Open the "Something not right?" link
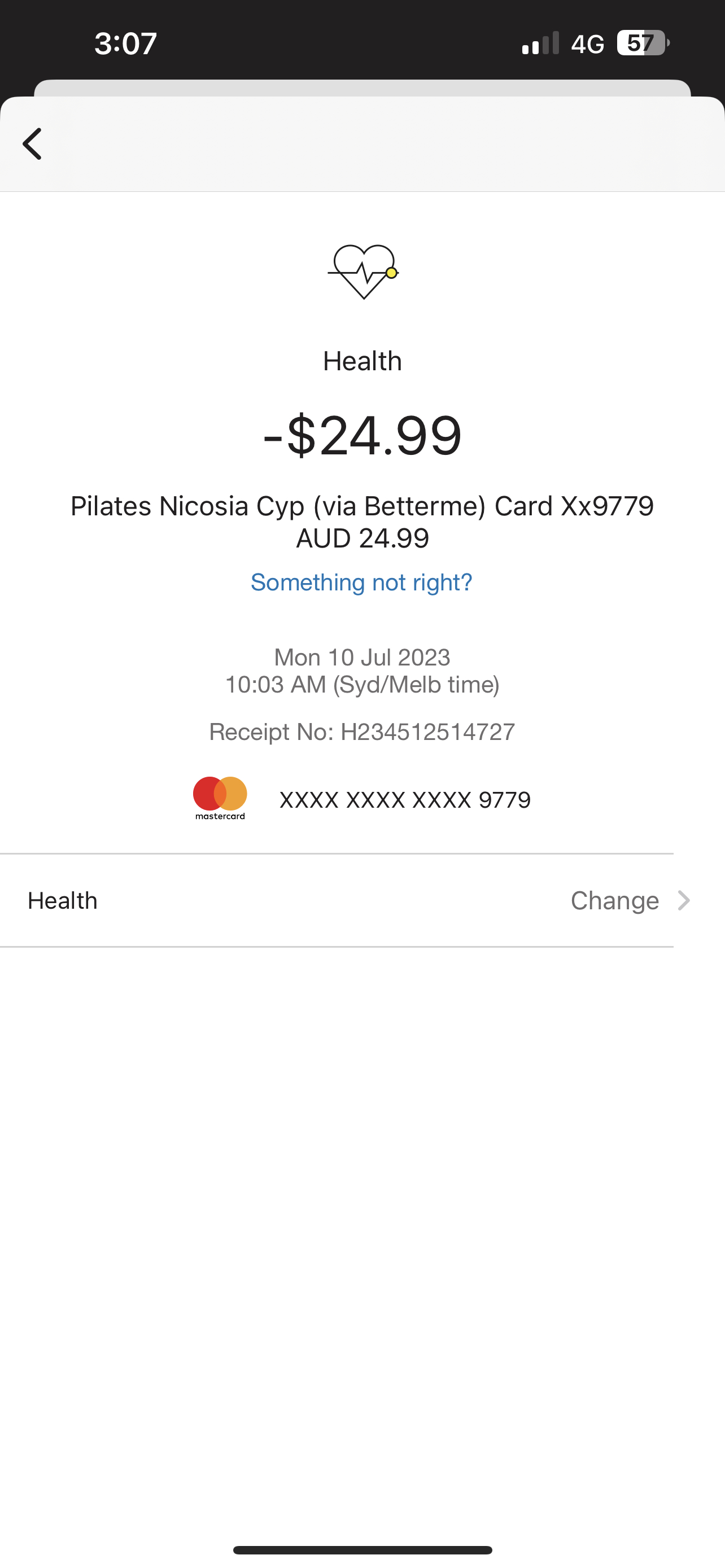Viewport: 725px width, 1568px height. [361, 582]
